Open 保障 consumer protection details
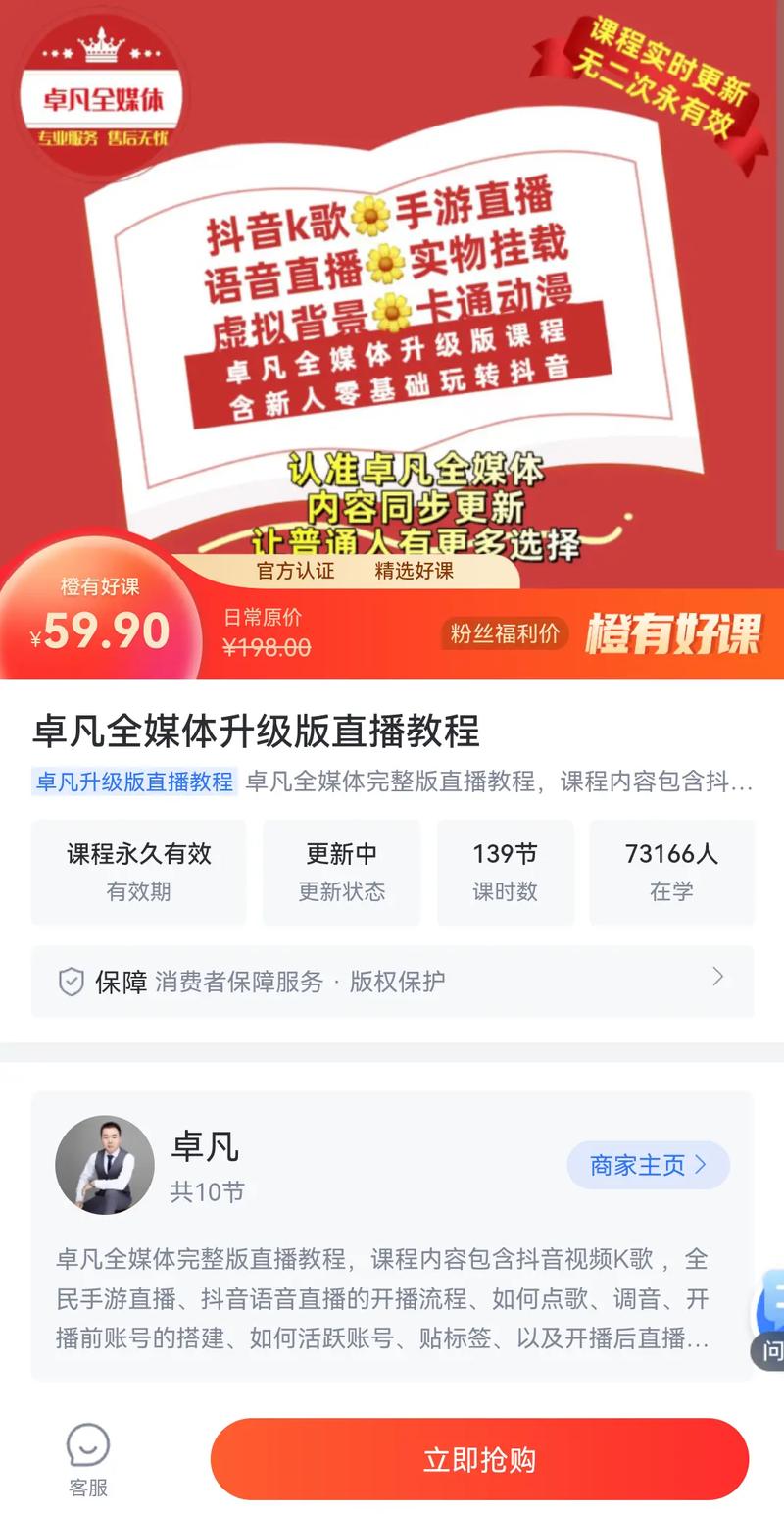784x1514 pixels. [392, 982]
